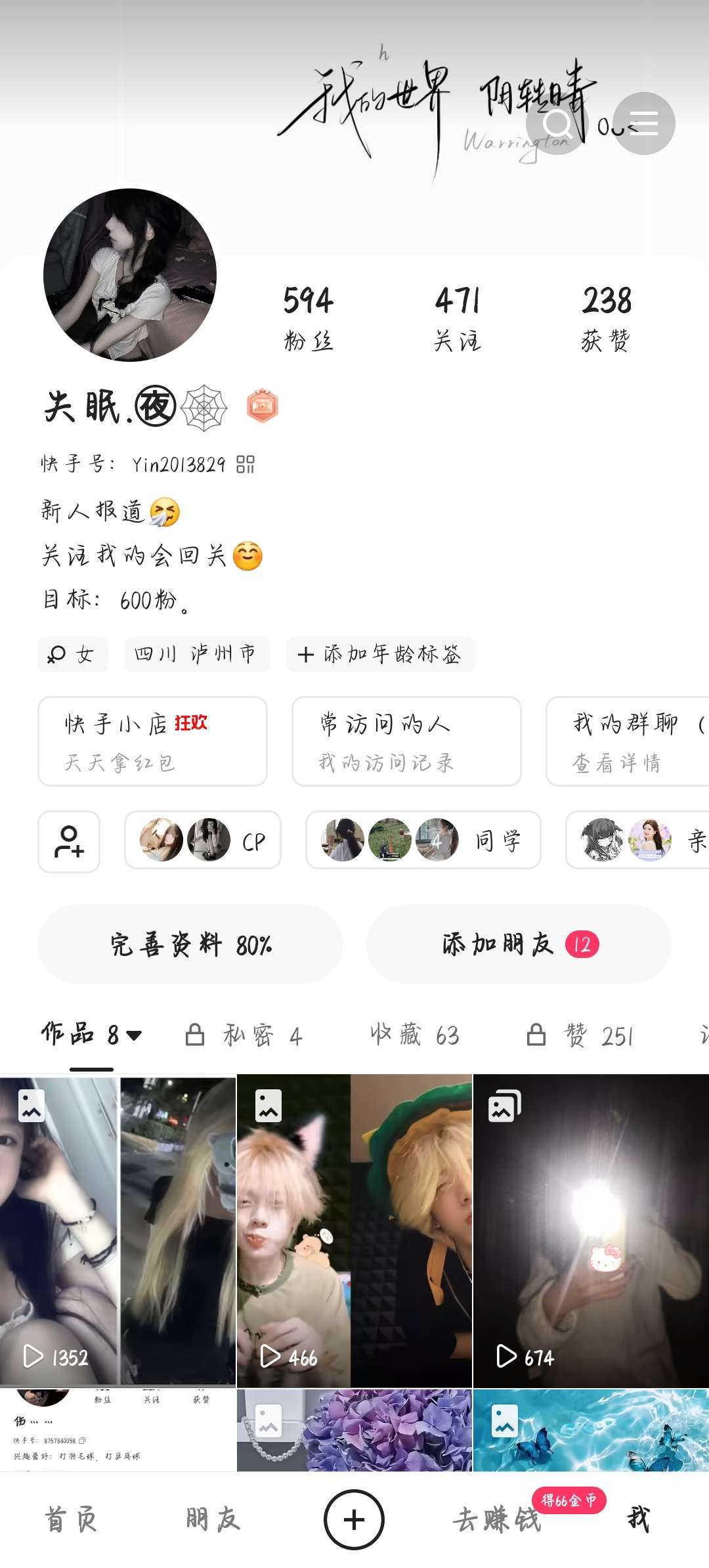Switch to the 私密 tab
This screenshot has height=1568, width=709.
coord(245,1035)
